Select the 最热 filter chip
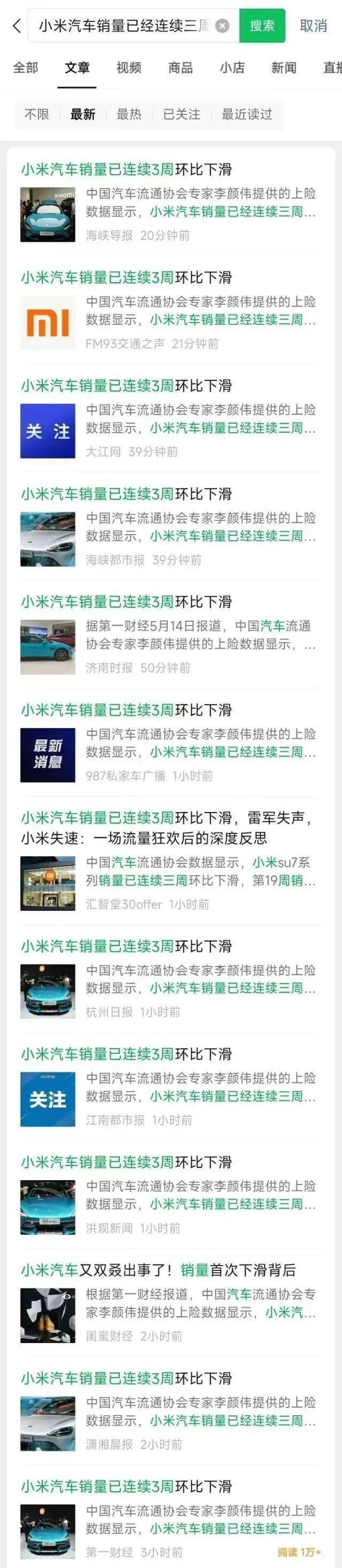The width and height of the screenshot is (342, 1568). point(129,114)
